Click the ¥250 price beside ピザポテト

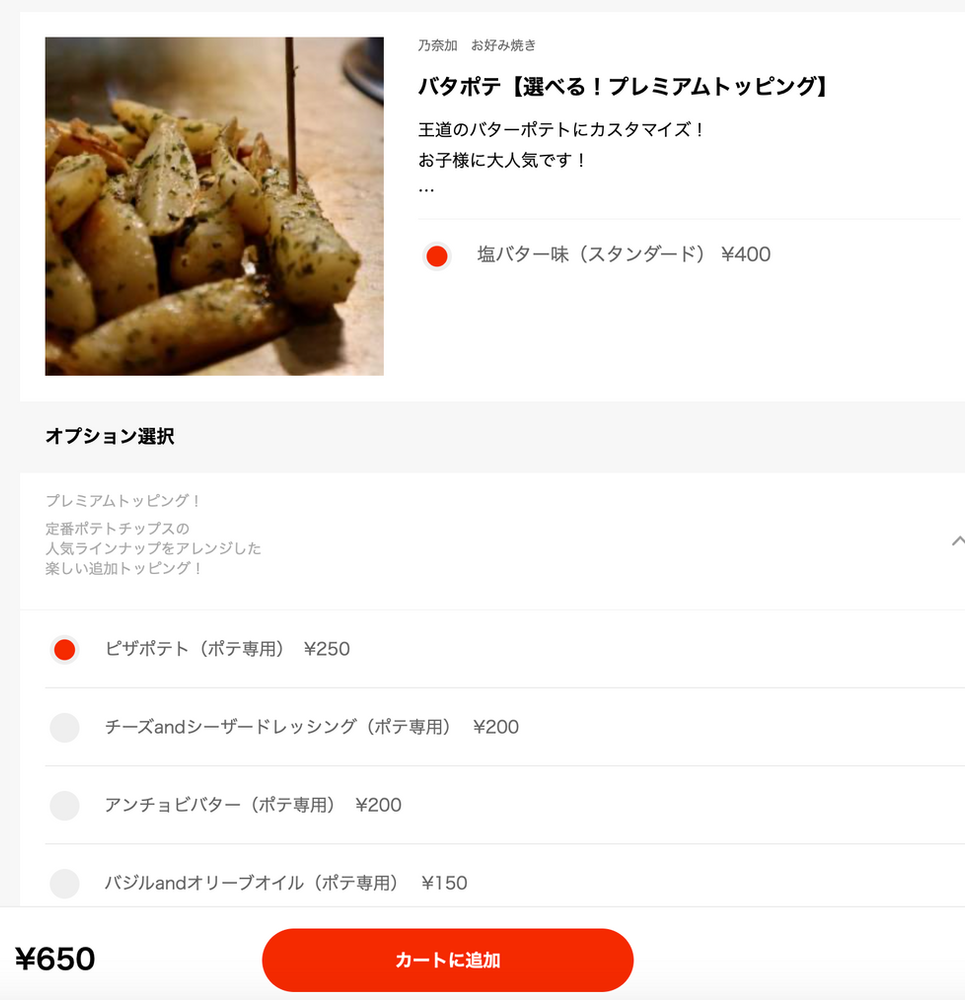pyautogui.click(x=327, y=649)
